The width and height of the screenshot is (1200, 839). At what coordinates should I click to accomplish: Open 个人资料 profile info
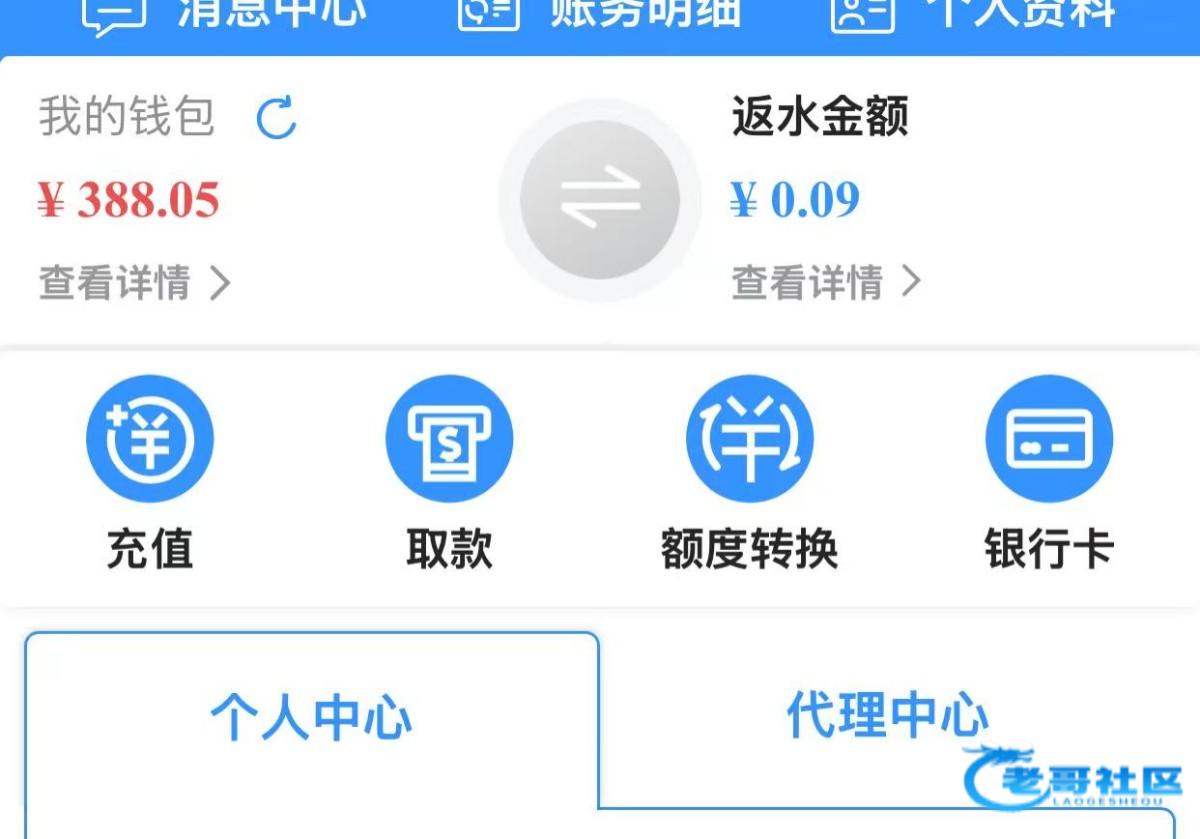click(x=975, y=14)
